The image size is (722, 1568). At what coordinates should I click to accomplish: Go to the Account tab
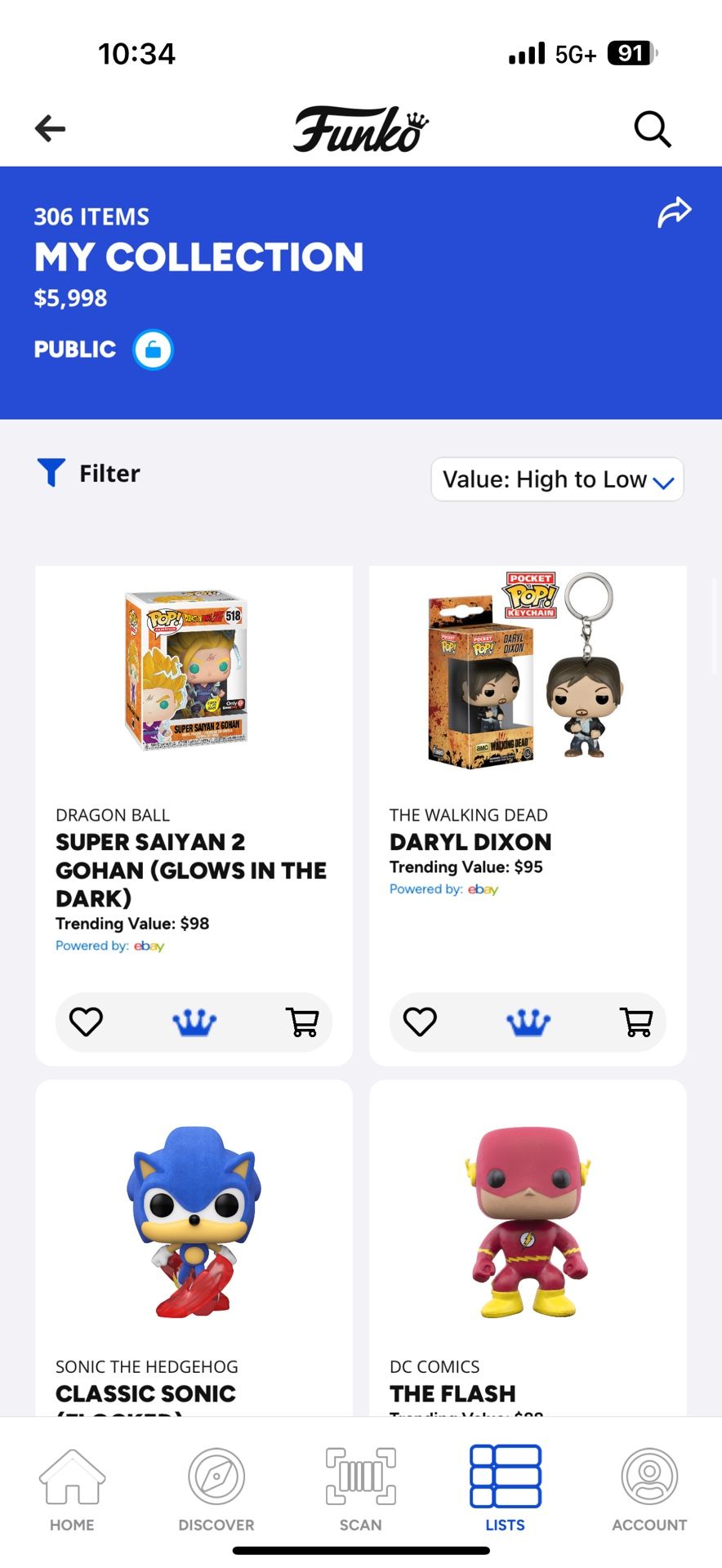pyautogui.click(x=649, y=1488)
